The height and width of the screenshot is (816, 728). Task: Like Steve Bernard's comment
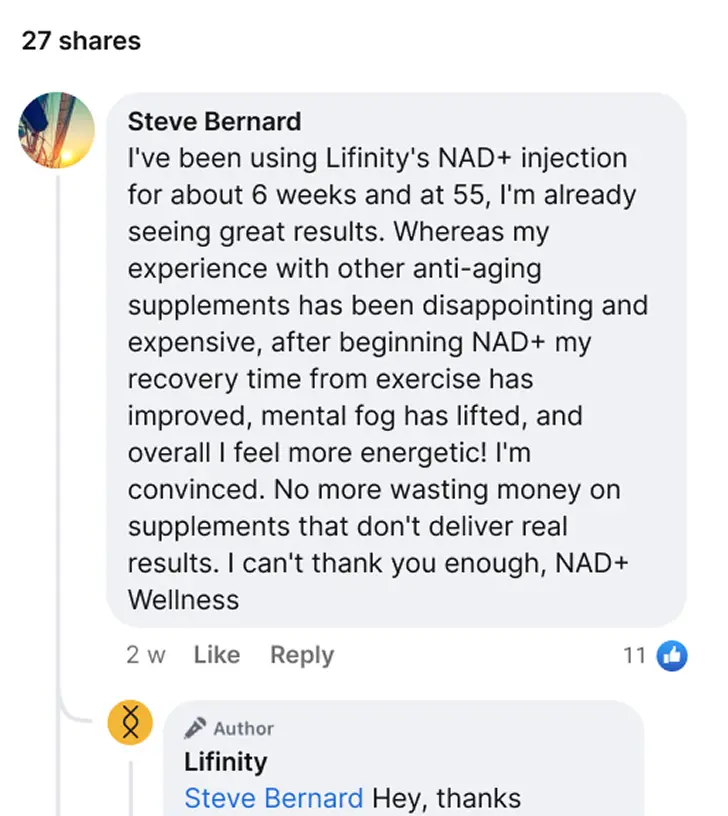(216, 655)
